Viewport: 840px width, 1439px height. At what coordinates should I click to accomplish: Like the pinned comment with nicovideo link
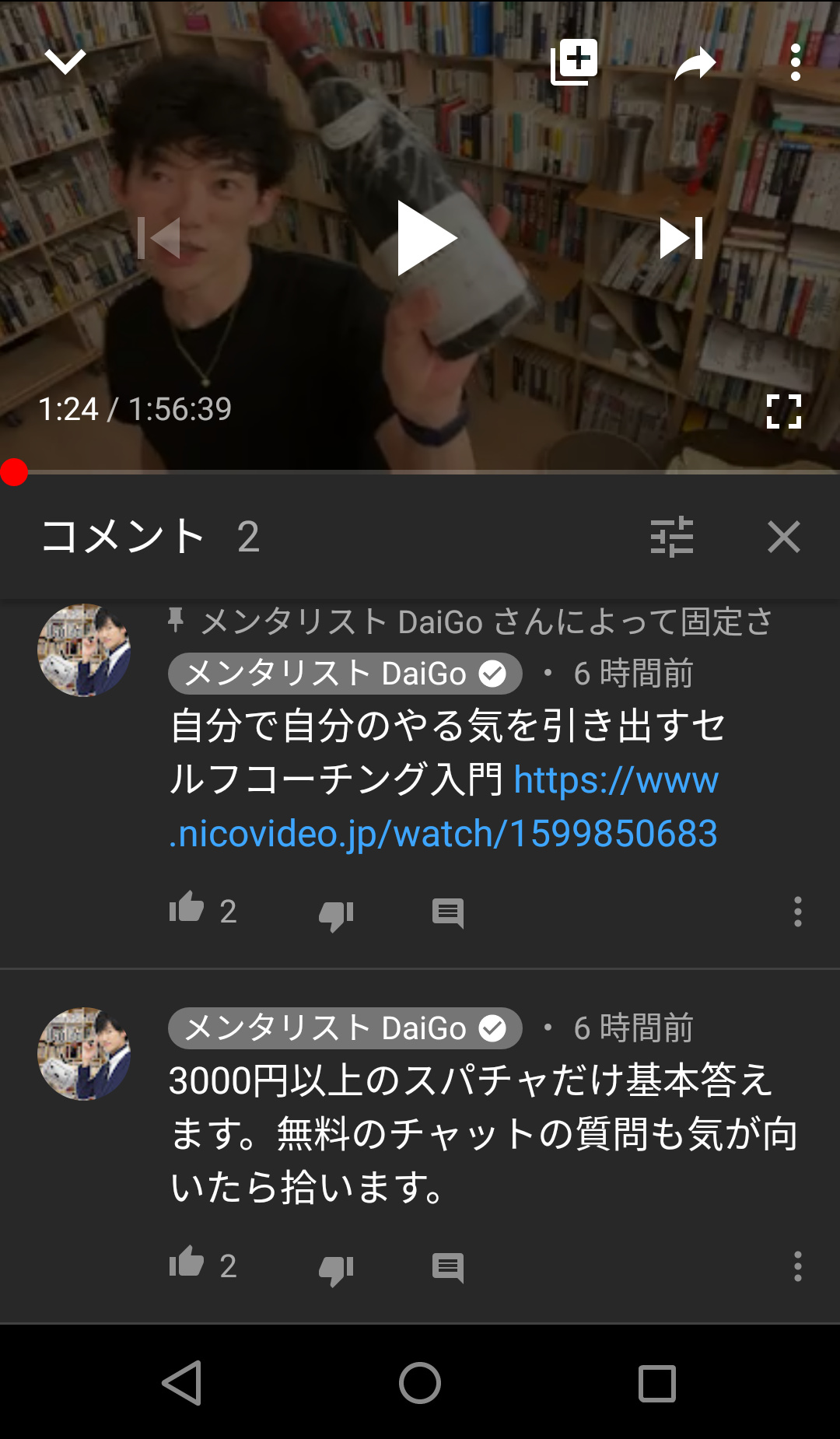pos(187,908)
